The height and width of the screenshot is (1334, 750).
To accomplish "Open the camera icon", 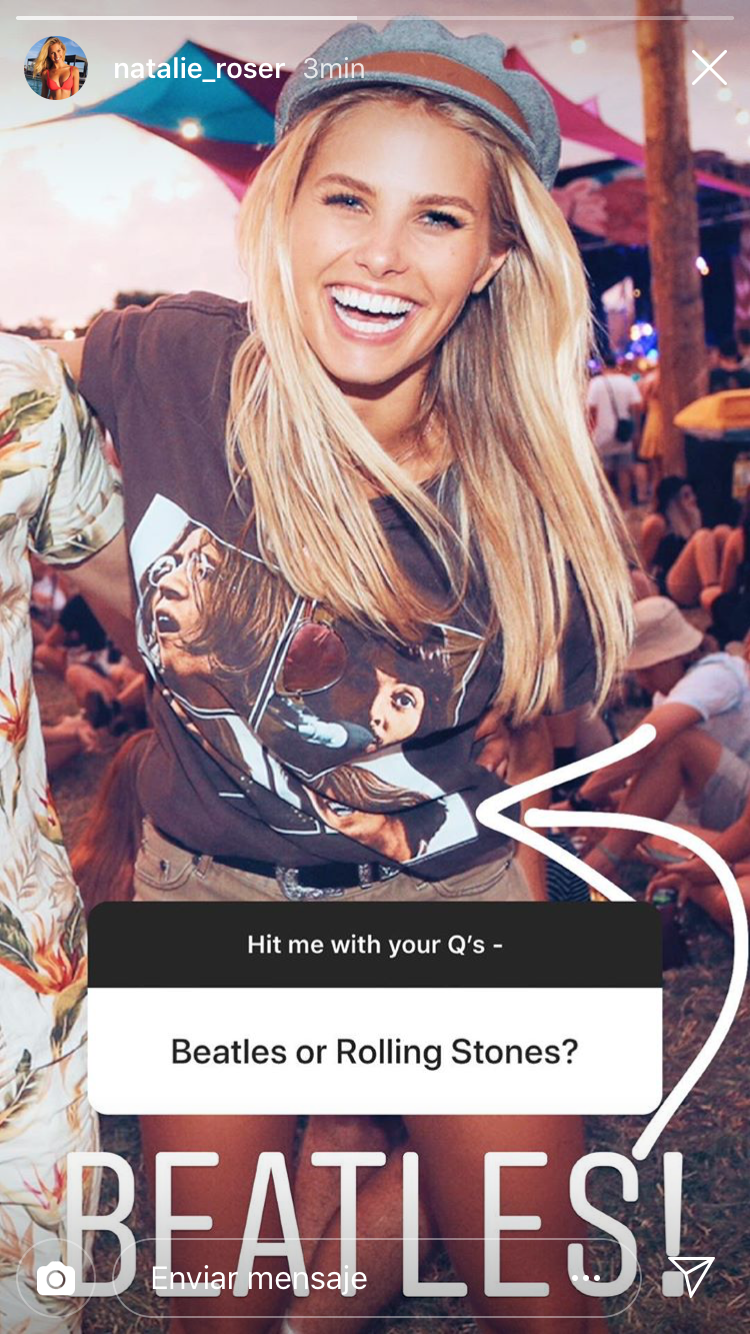I will click(x=56, y=1278).
